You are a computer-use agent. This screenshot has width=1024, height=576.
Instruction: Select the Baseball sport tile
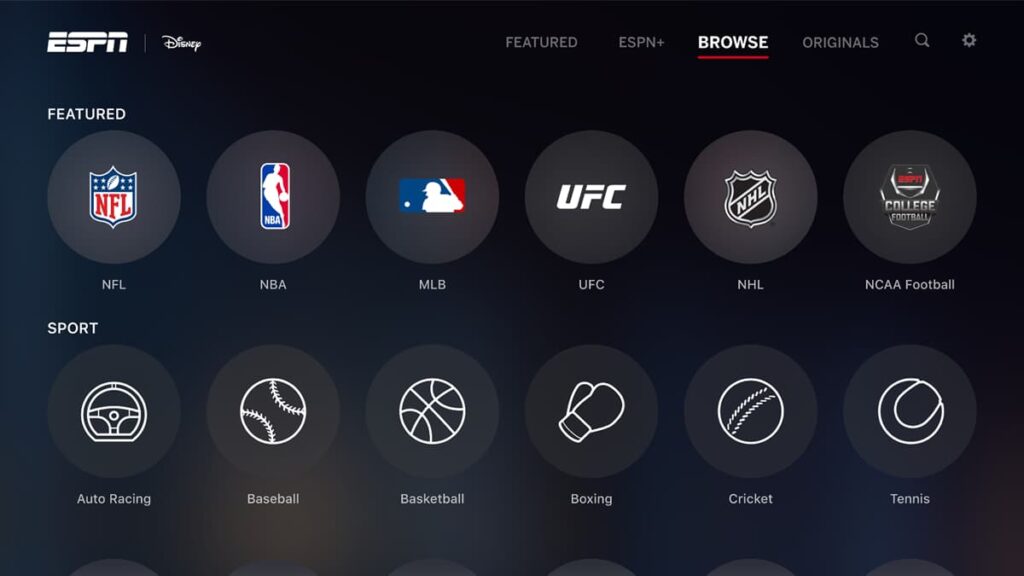[273, 411]
